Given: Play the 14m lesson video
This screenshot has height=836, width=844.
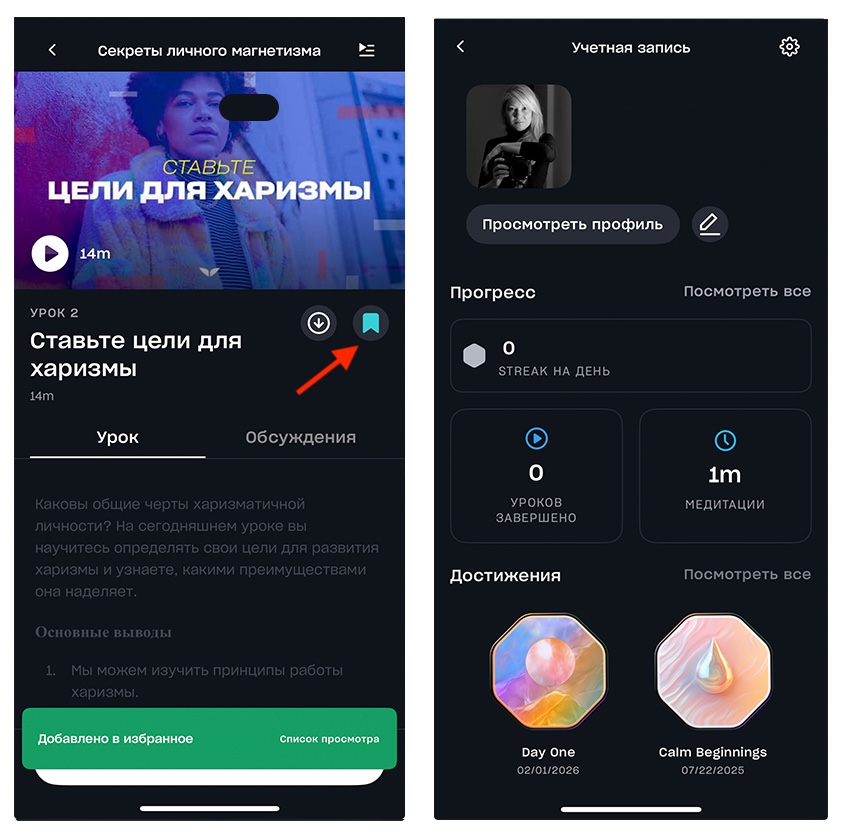Looking at the screenshot, I should [50, 253].
